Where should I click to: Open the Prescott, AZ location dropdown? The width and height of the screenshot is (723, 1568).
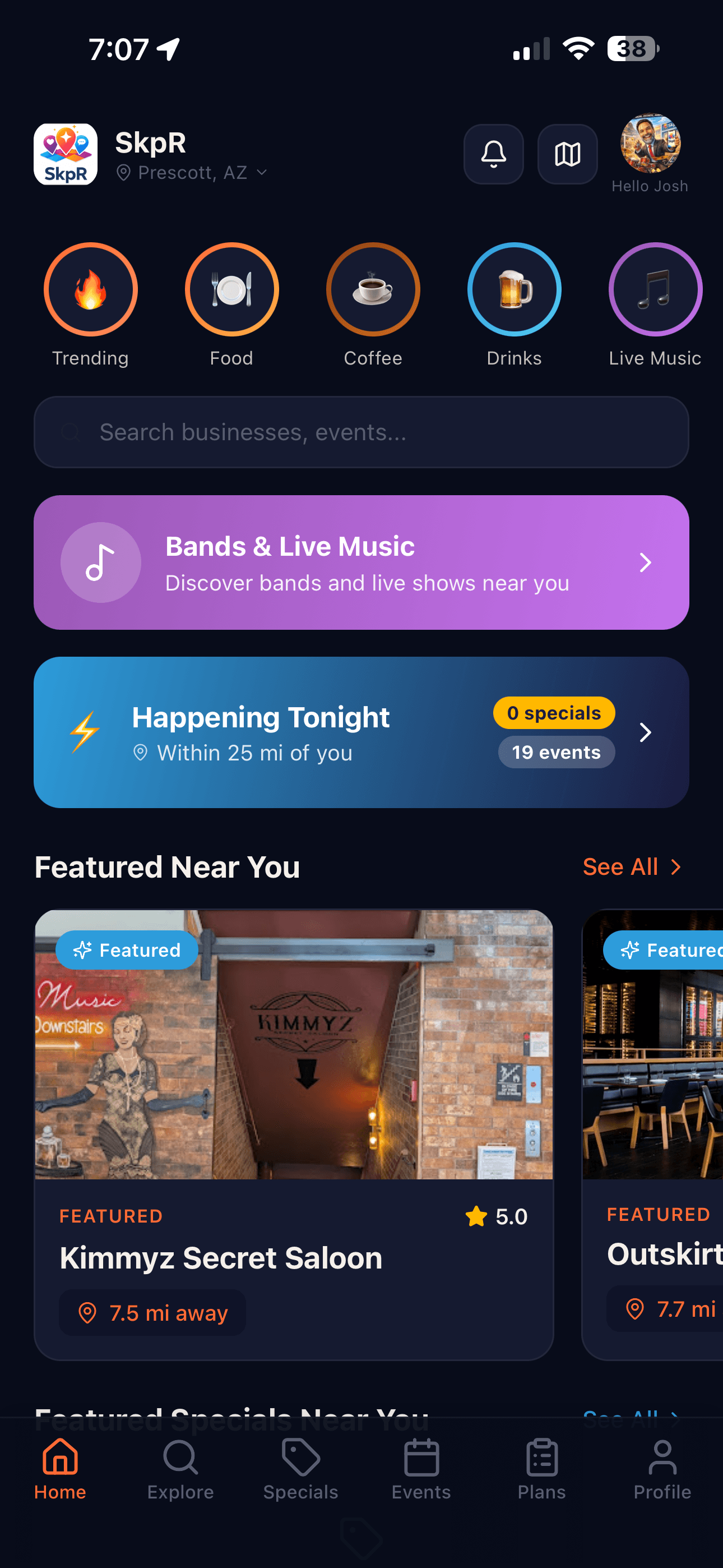pyautogui.click(x=191, y=172)
